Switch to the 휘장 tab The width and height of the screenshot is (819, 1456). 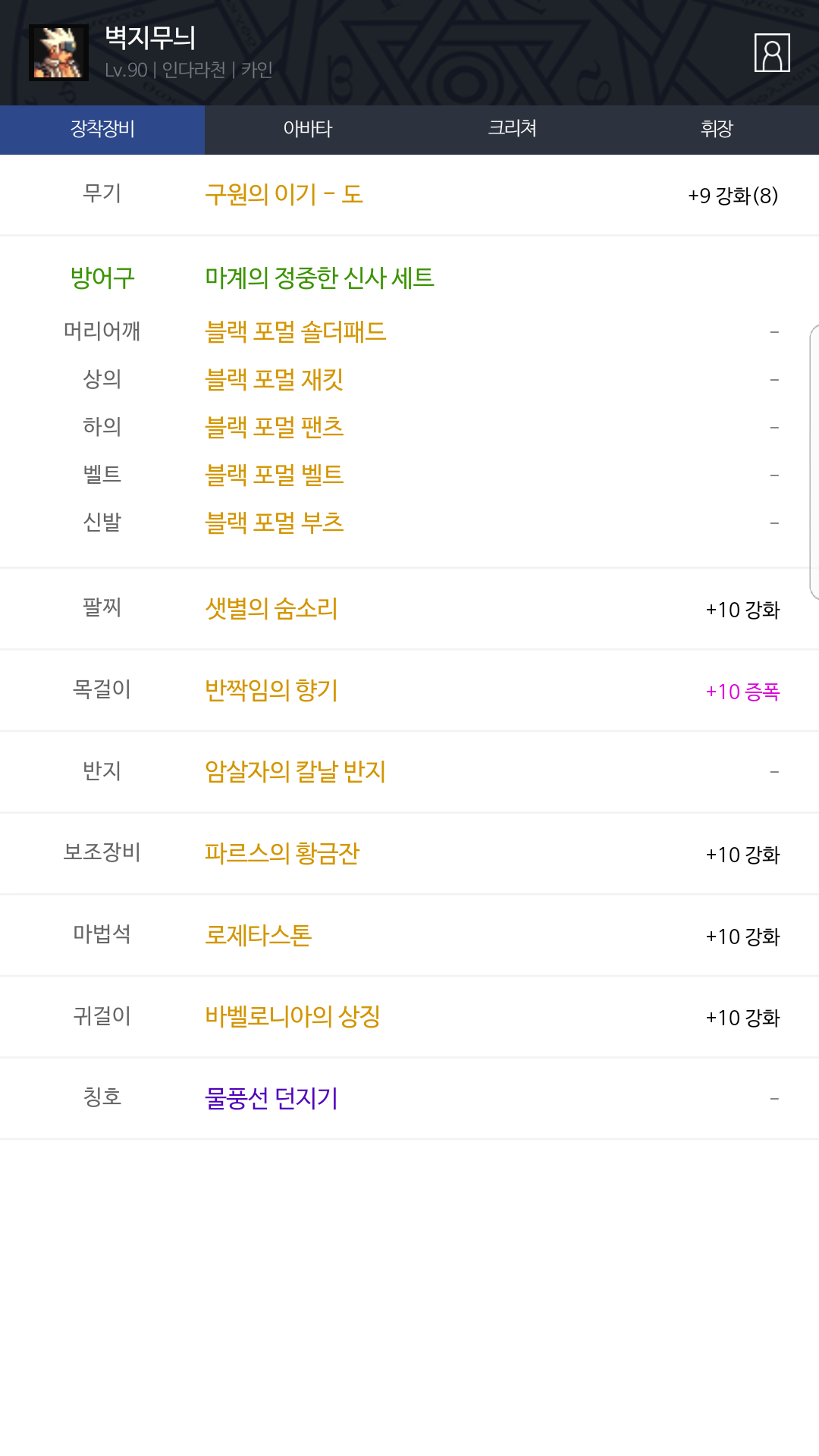tap(717, 129)
